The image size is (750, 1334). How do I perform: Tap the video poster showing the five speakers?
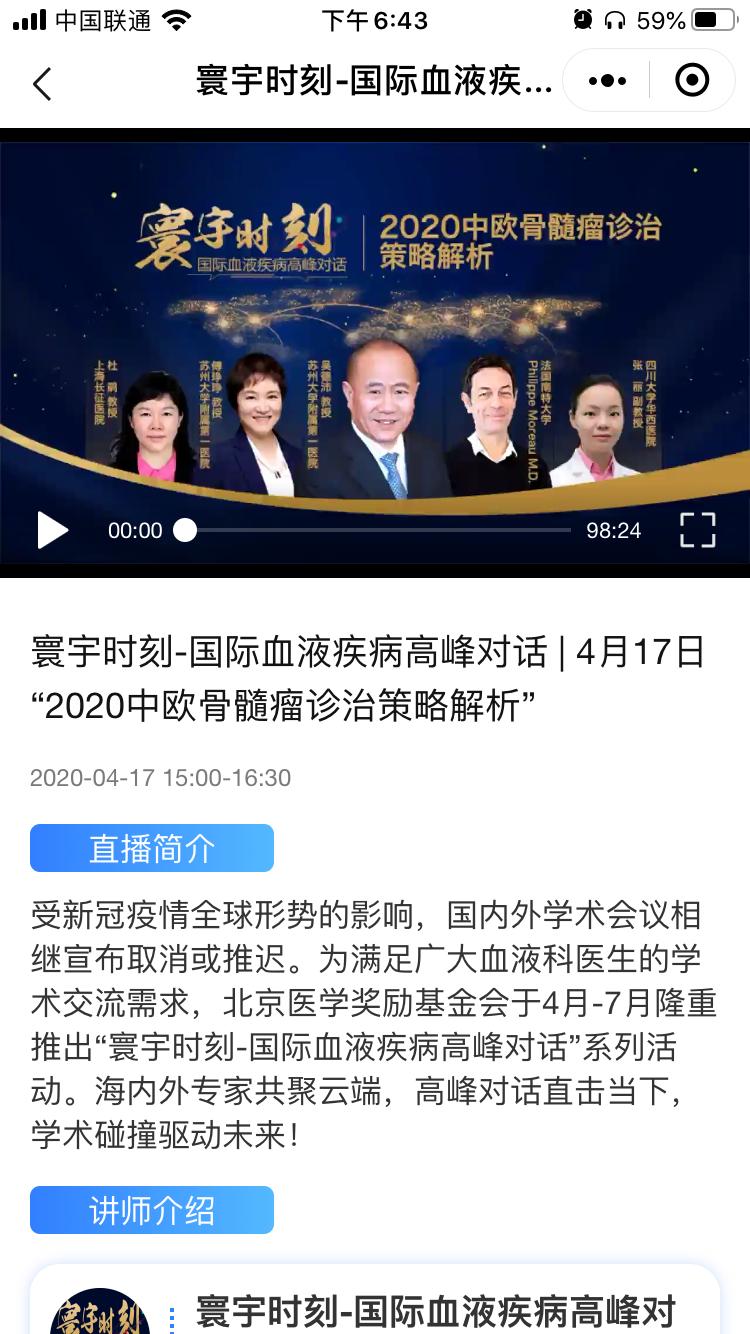coord(375,350)
